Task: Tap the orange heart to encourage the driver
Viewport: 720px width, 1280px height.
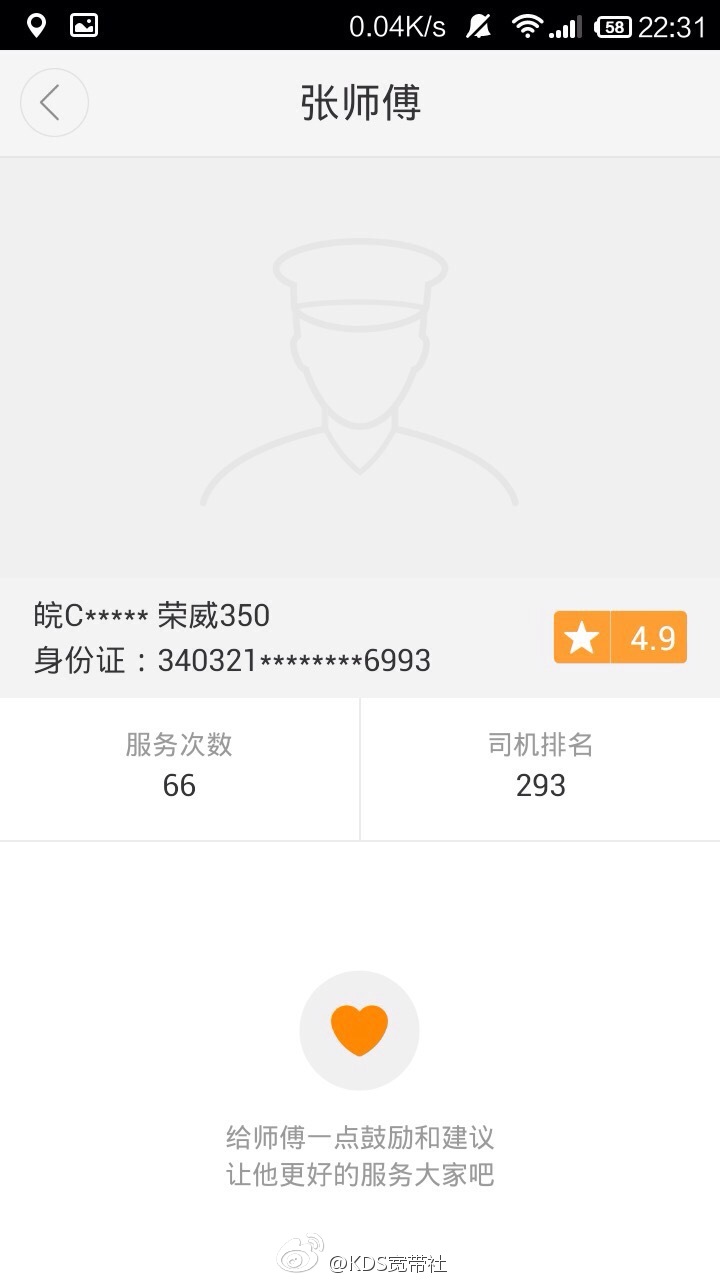Action: [359, 1030]
